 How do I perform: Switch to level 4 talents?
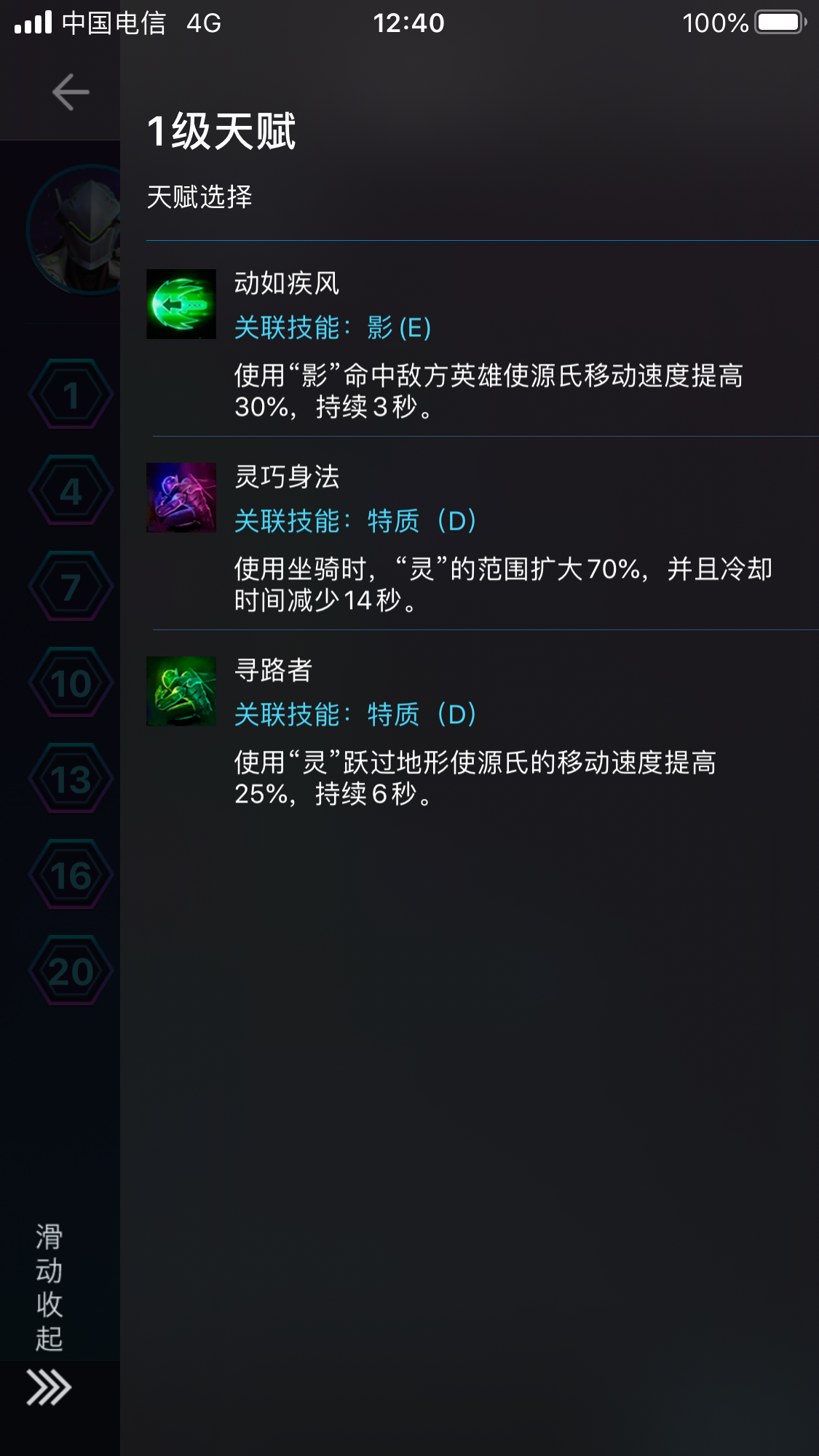coord(71,490)
